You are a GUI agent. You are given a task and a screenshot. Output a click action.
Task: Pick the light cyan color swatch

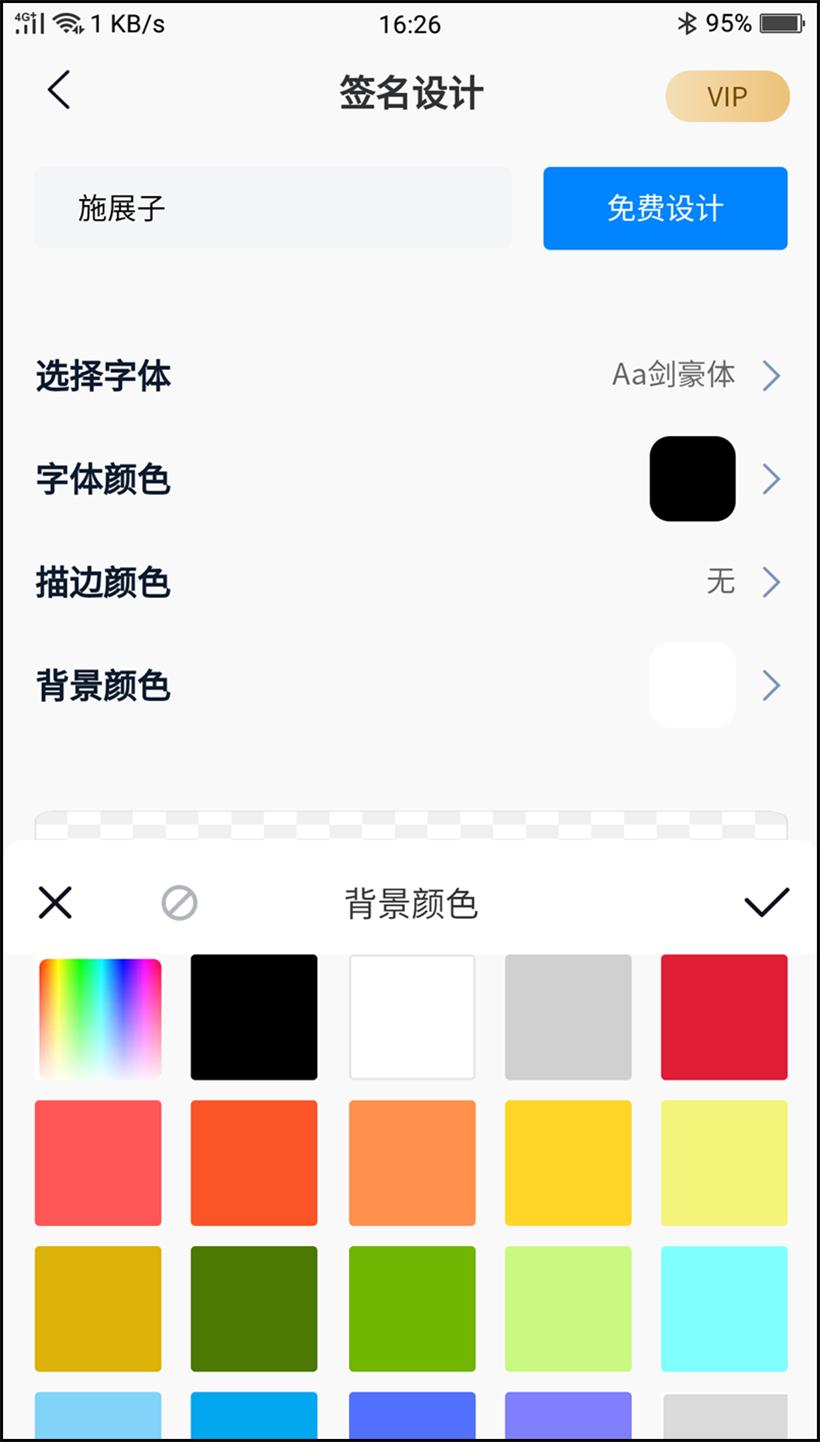point(724,1308)
